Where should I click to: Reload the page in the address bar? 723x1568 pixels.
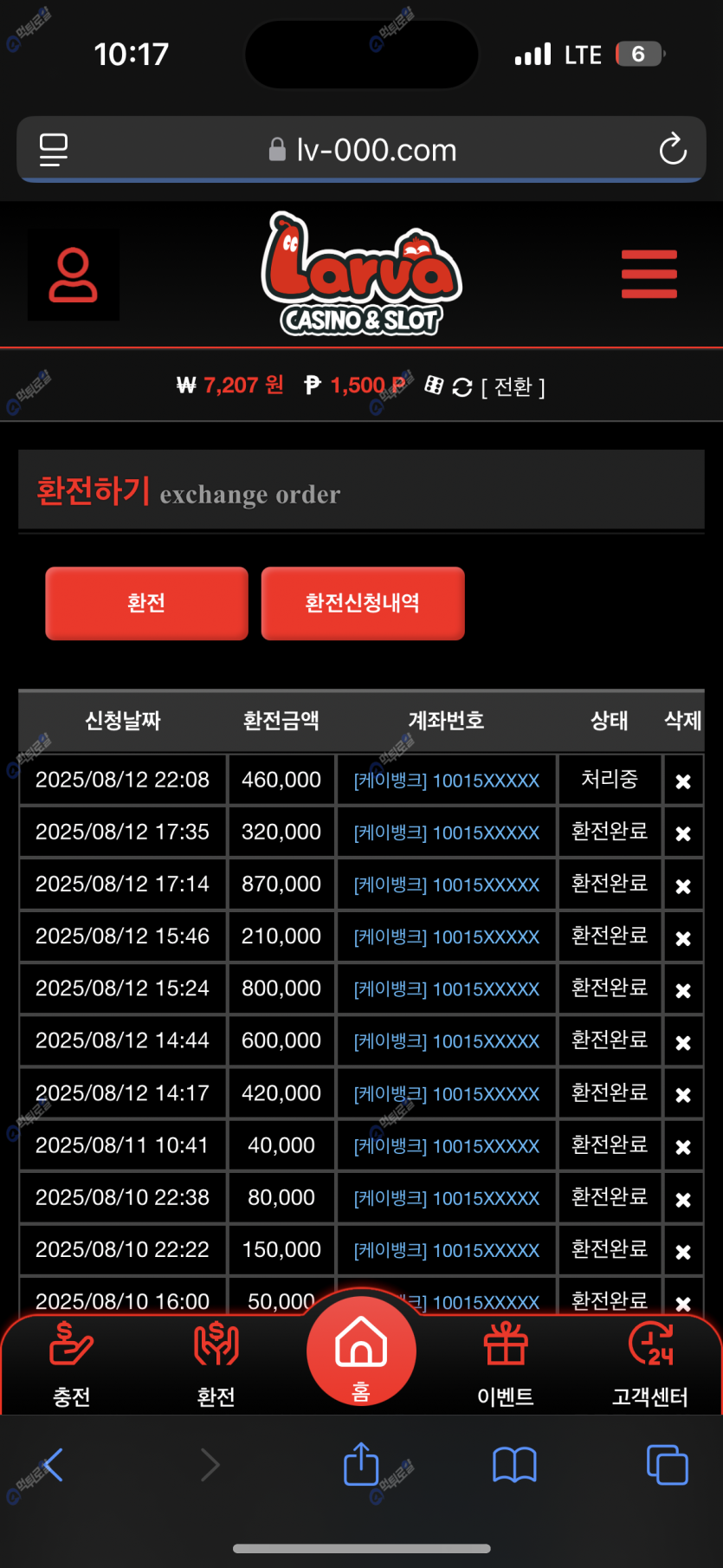(673, 150)
